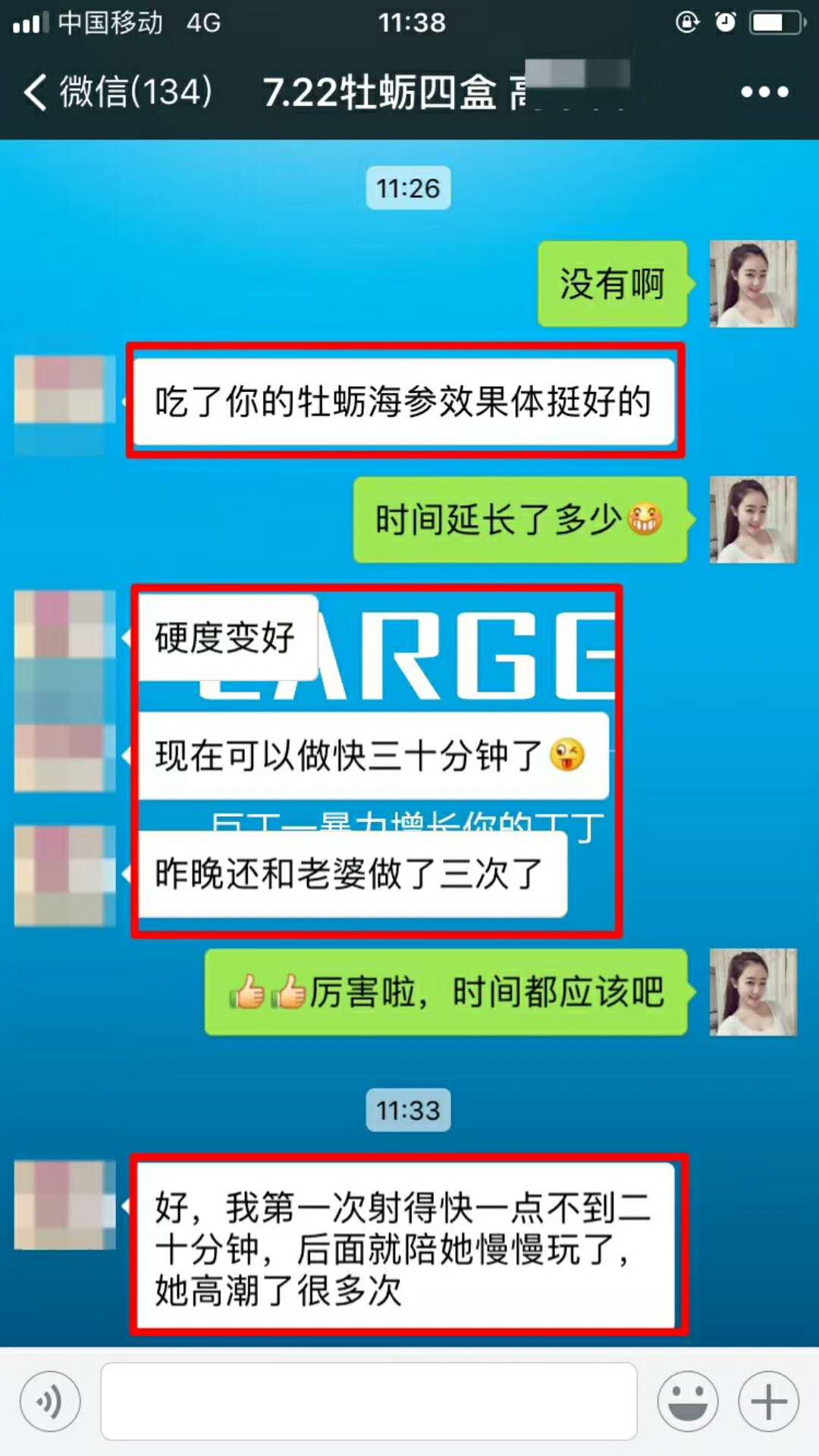
Task: Open sender's avatar next to 没有啊 message
Action: pos(752,284)
